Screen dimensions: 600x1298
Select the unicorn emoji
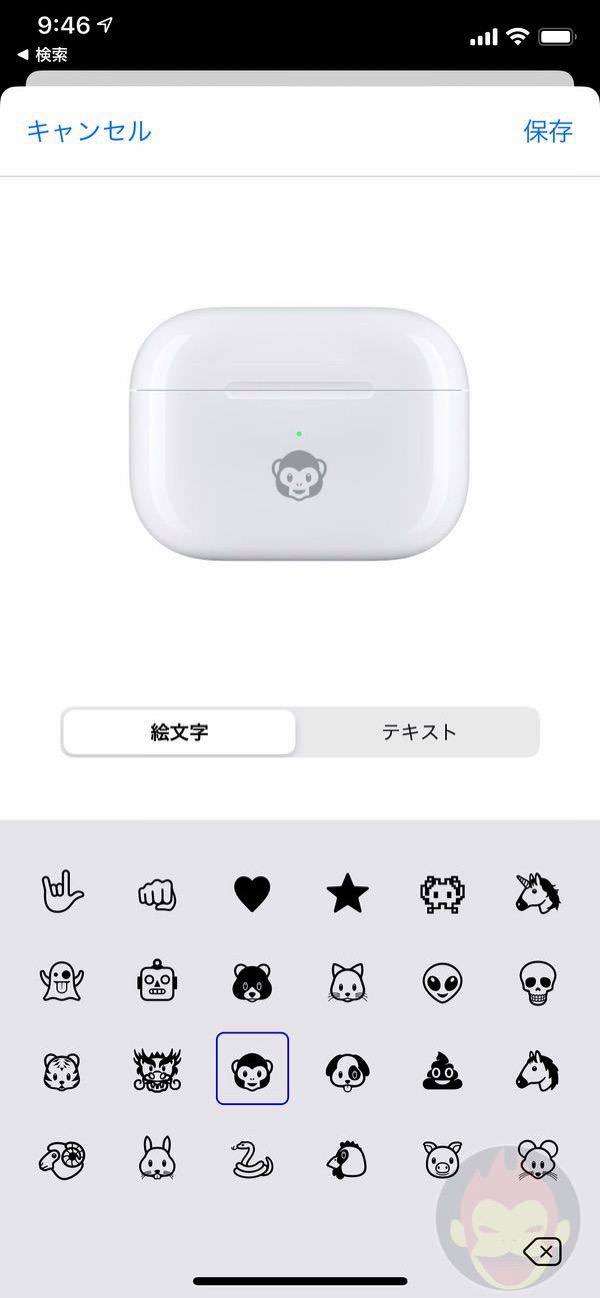[x=538, y=893]
